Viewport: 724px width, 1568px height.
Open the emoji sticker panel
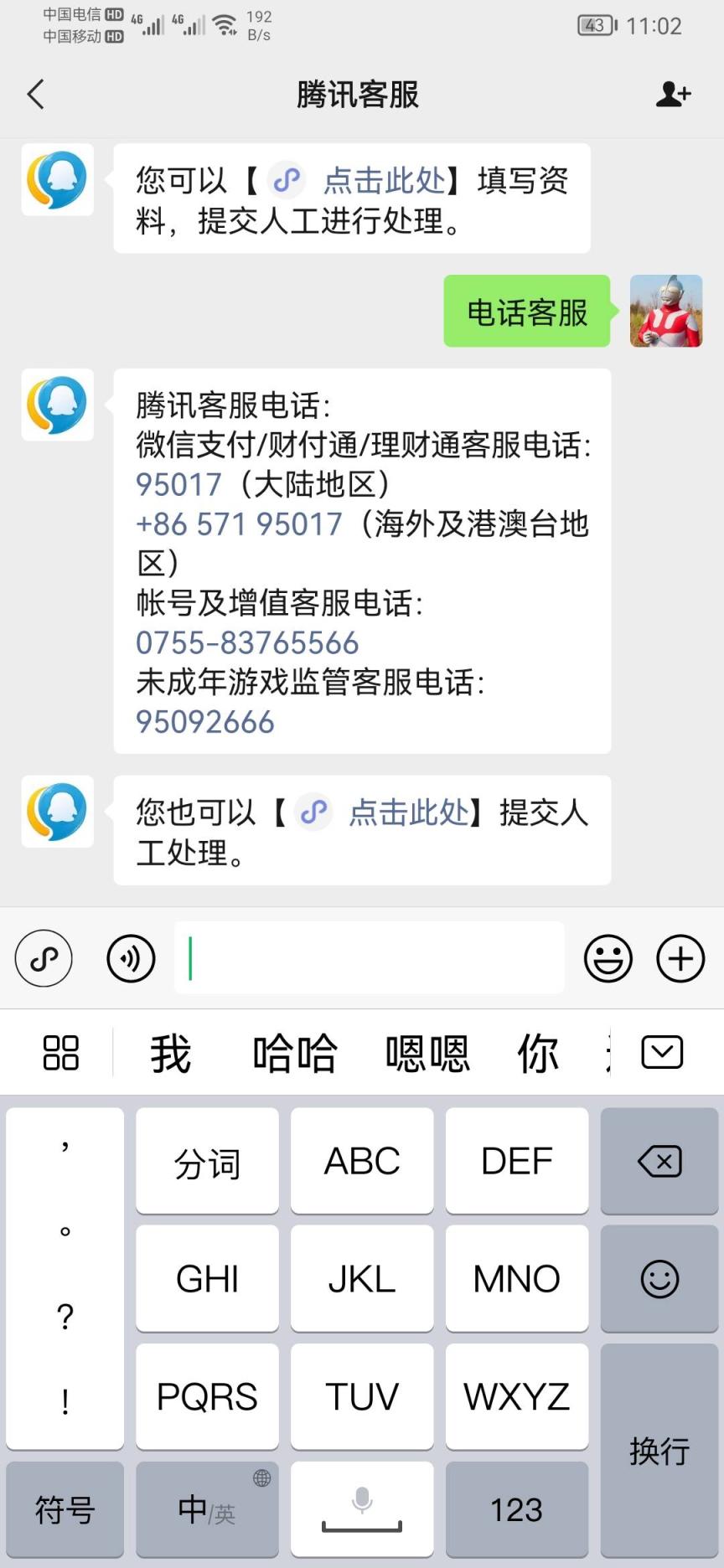pos(608,958)
